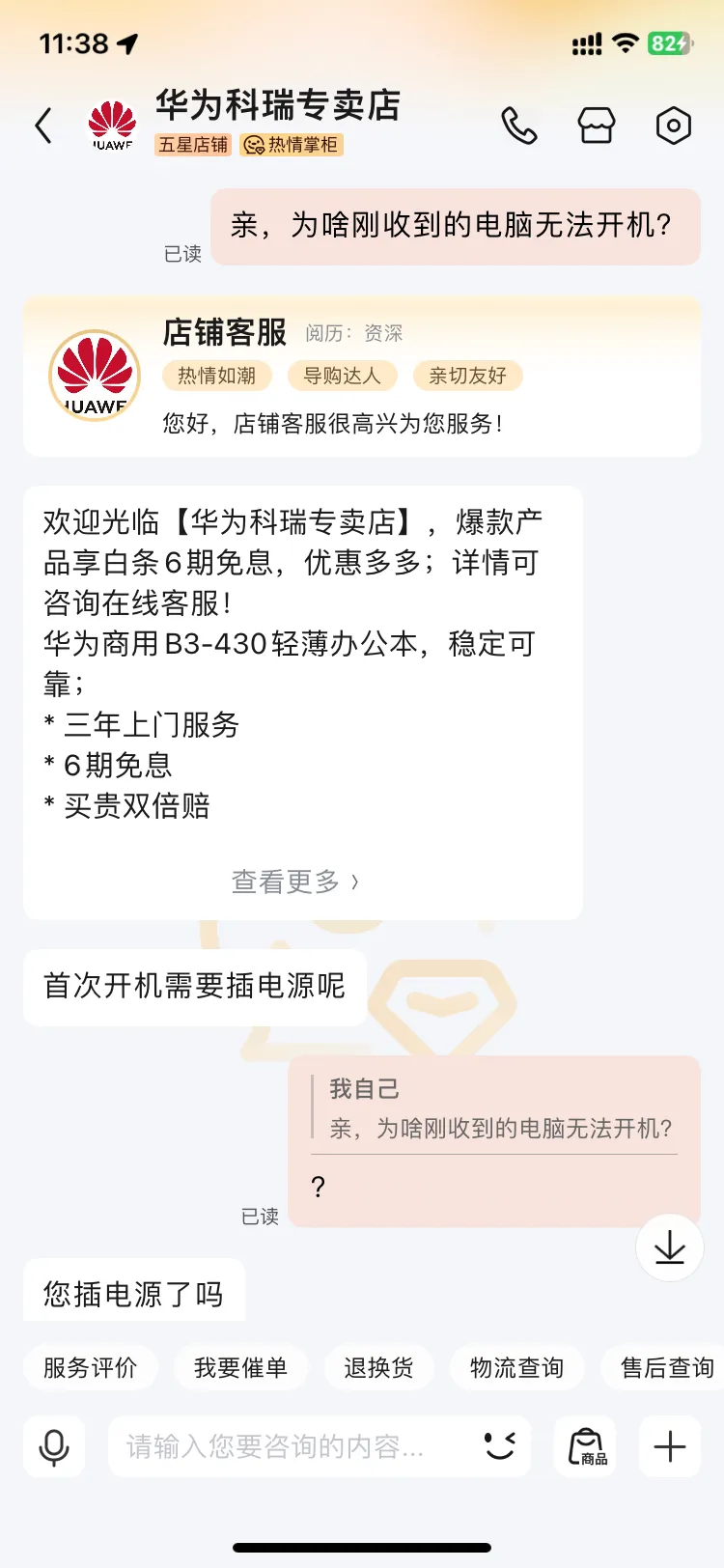Open 物流查询 quick action
This screenshot has width=724, height=1568.
pos(516,1367)
